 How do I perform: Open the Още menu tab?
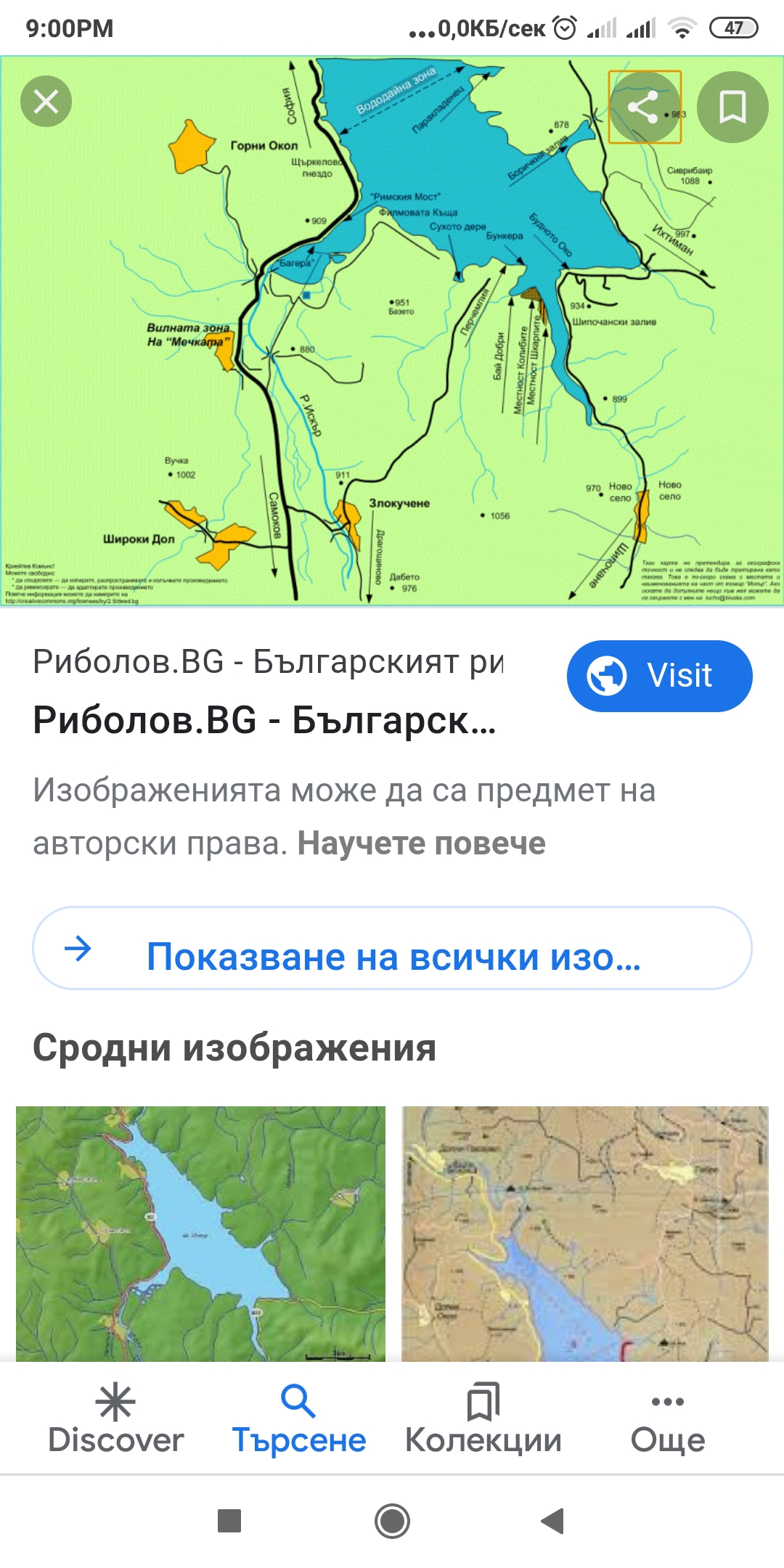click(667, 1419)
